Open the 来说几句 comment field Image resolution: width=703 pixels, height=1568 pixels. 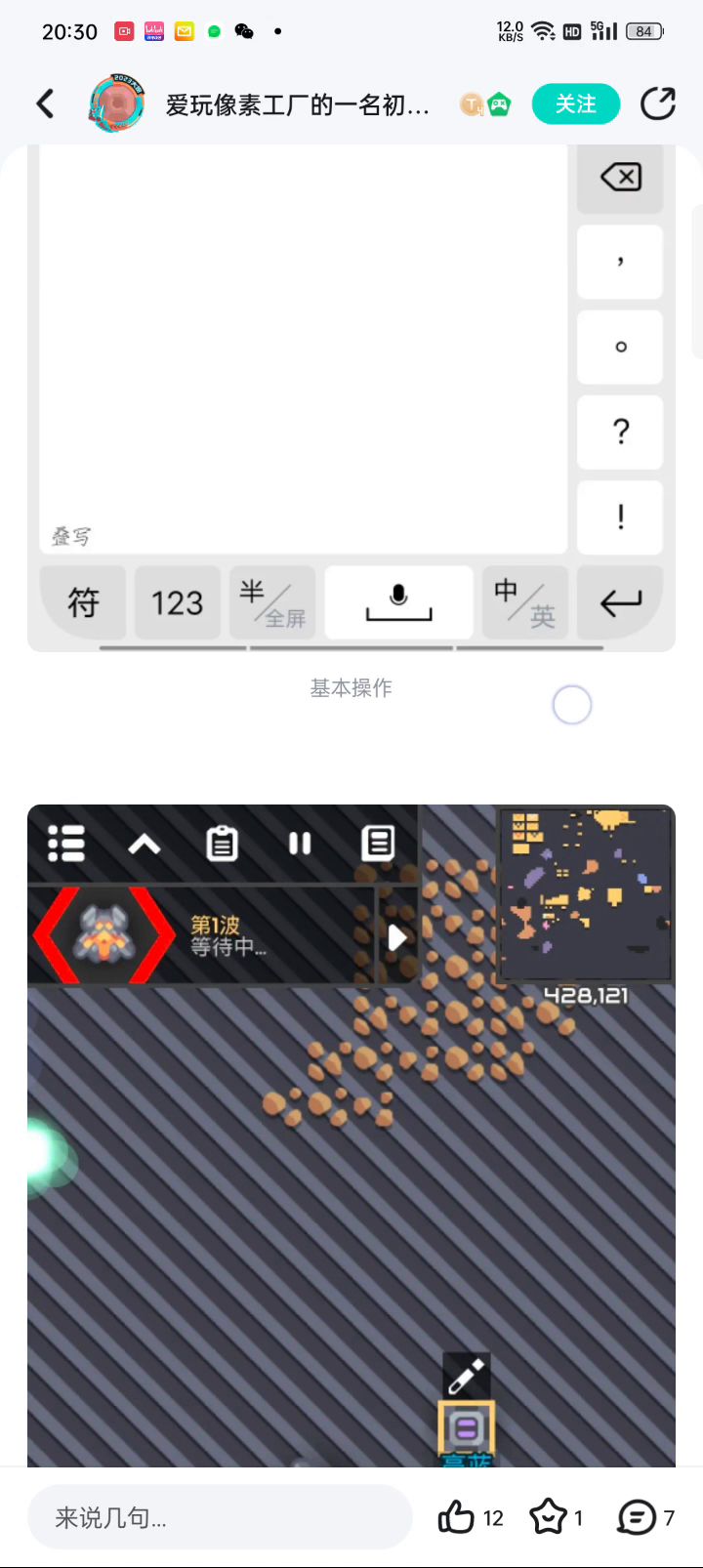220,1517
